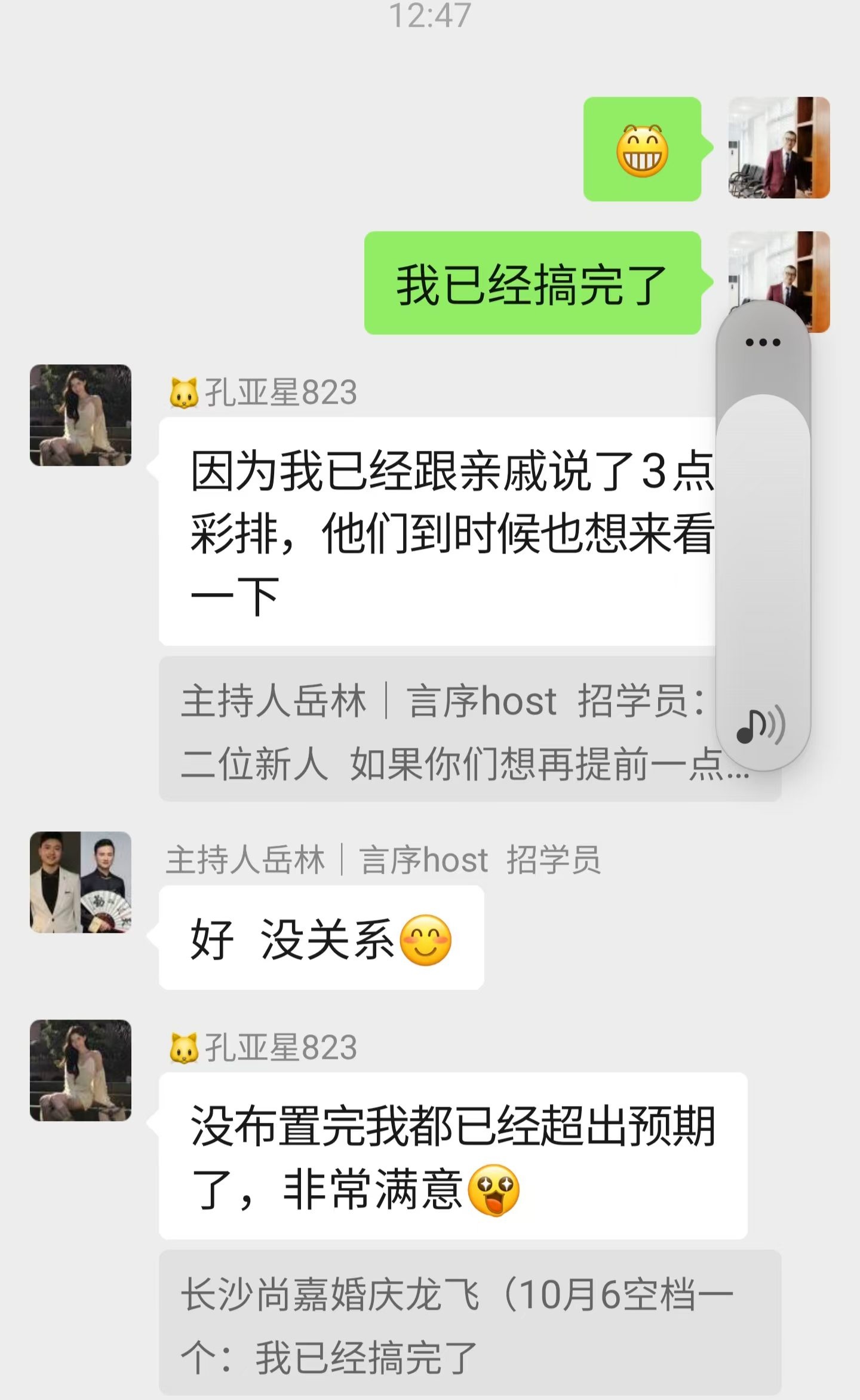The image size is (860, 1400).
Task: Open sender's avatar beside the grinning emoji message
Action: (779, 148)
